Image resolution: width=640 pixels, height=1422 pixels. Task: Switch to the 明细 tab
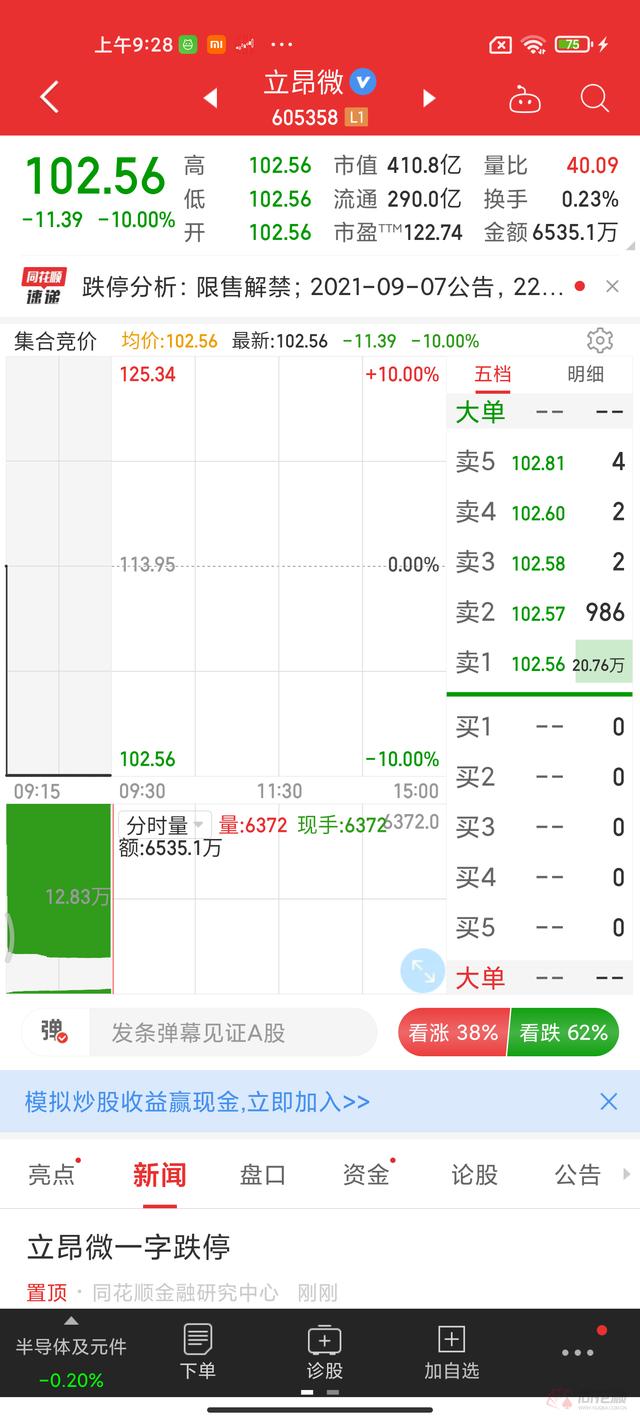pyautogui.click(x=585, y=375)
